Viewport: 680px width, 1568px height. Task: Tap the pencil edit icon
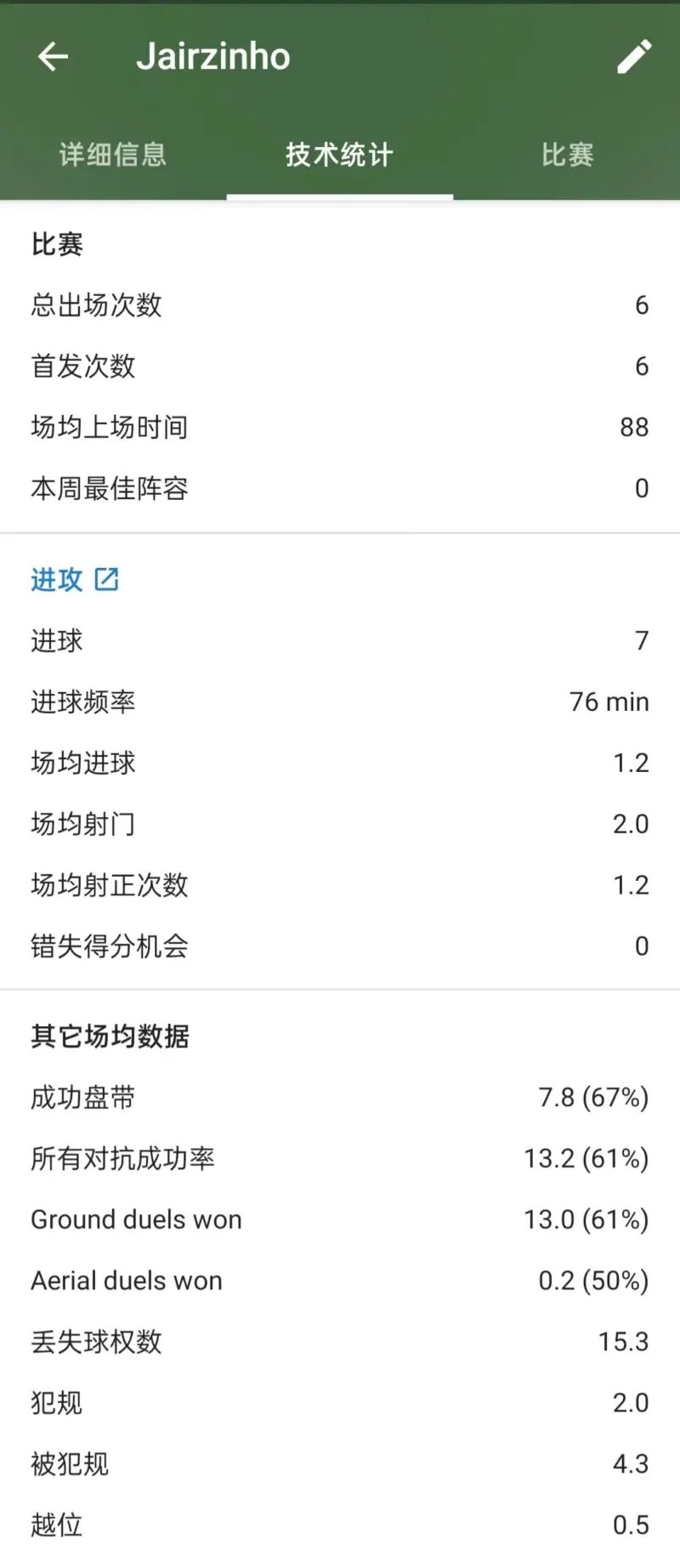pos(634,57)
